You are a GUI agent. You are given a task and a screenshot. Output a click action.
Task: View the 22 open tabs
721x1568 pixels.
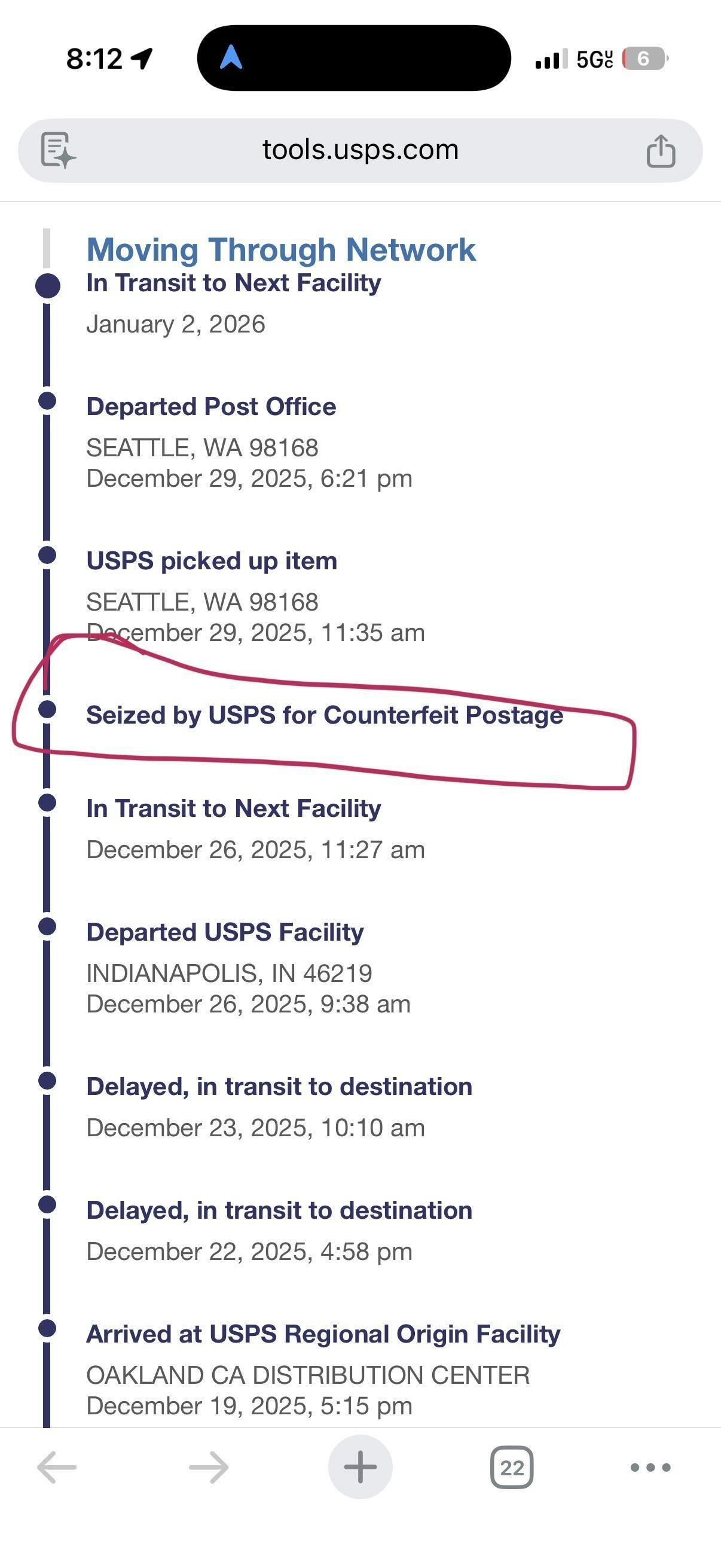(x=512, y=1468)
